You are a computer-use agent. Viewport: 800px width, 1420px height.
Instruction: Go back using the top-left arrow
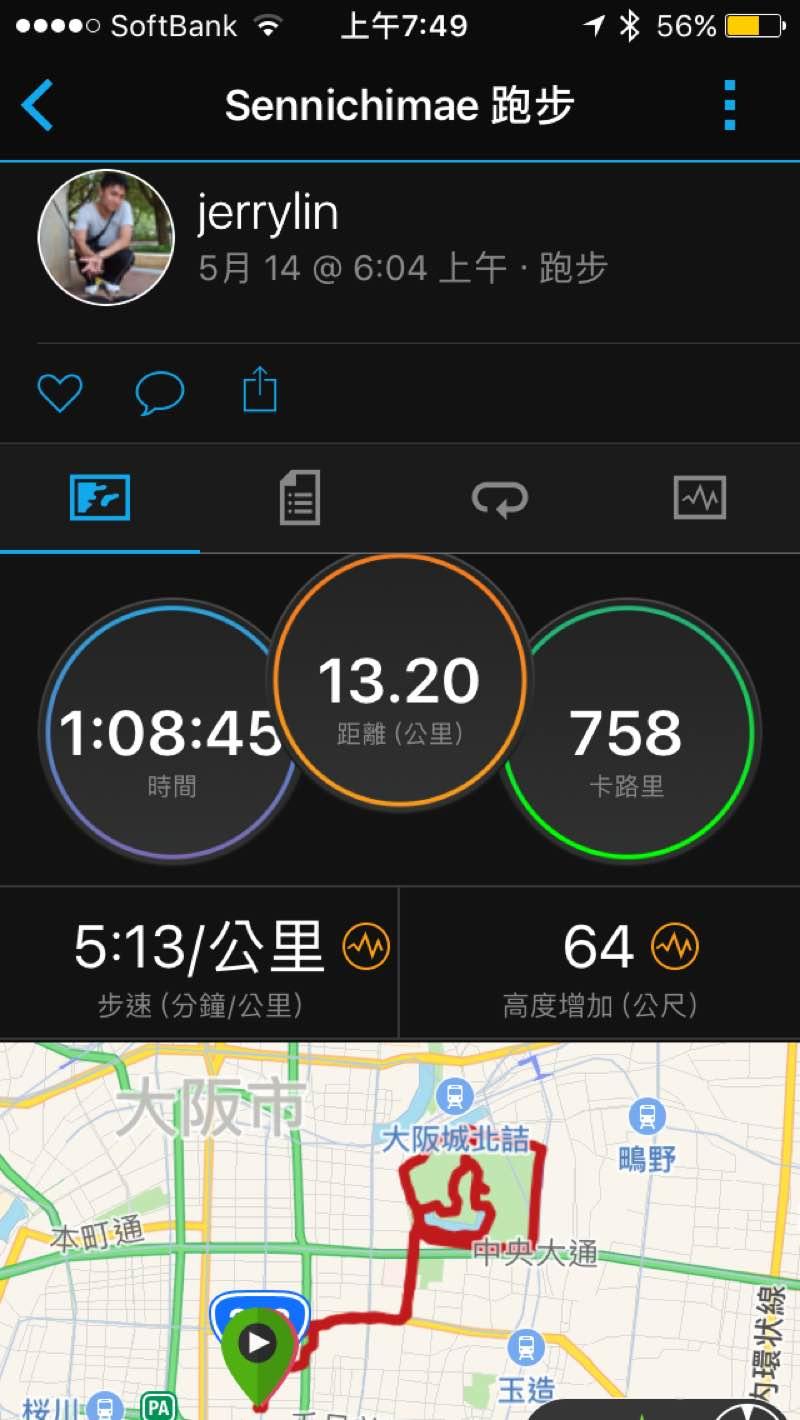pyautogui.click(x=37, y=105)
